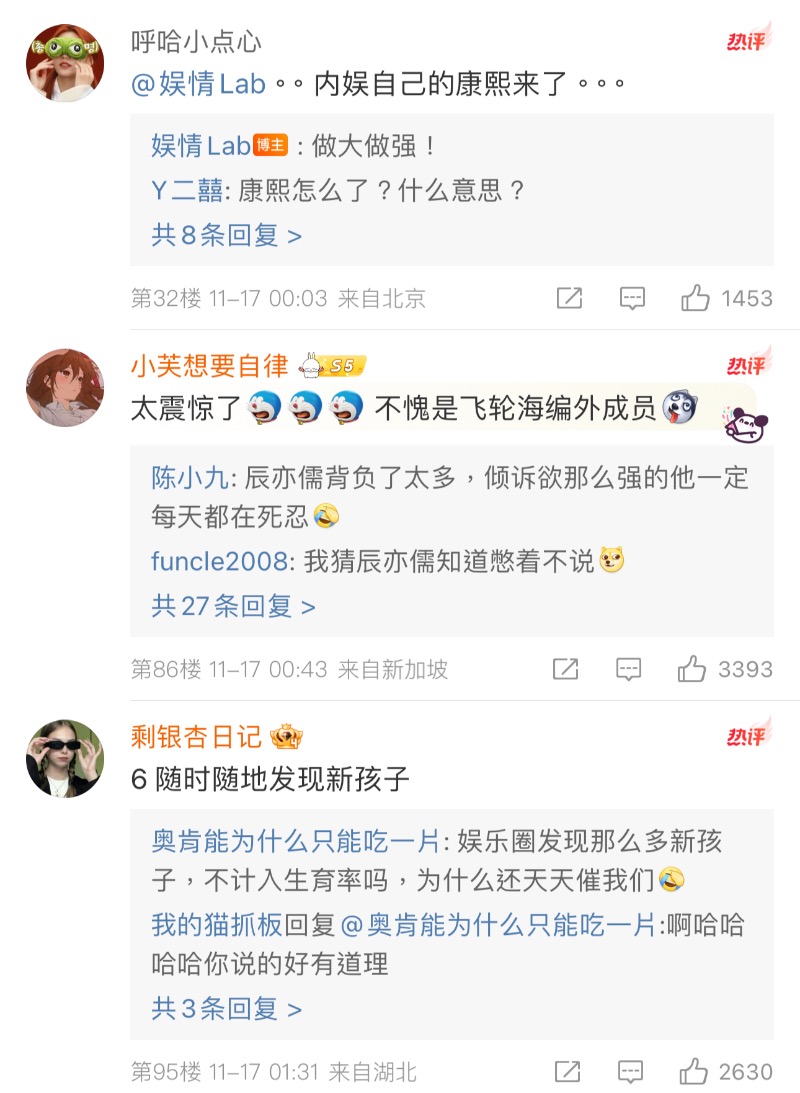Screen dimensions: 800x1093
Task: Like the comment with 3393 likes
Action: click(692, 669)
